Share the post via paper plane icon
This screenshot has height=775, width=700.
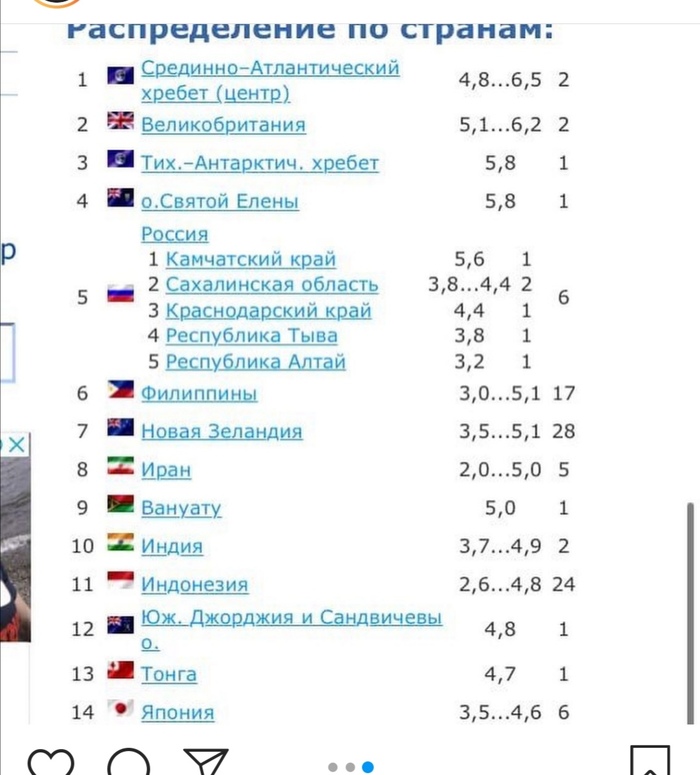pos(207,764)
